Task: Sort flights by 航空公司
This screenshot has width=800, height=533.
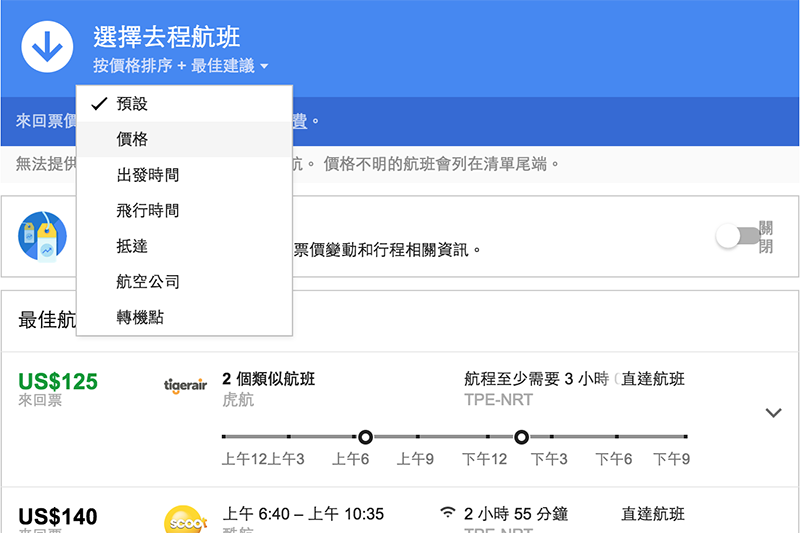Action: click(148, 282)
